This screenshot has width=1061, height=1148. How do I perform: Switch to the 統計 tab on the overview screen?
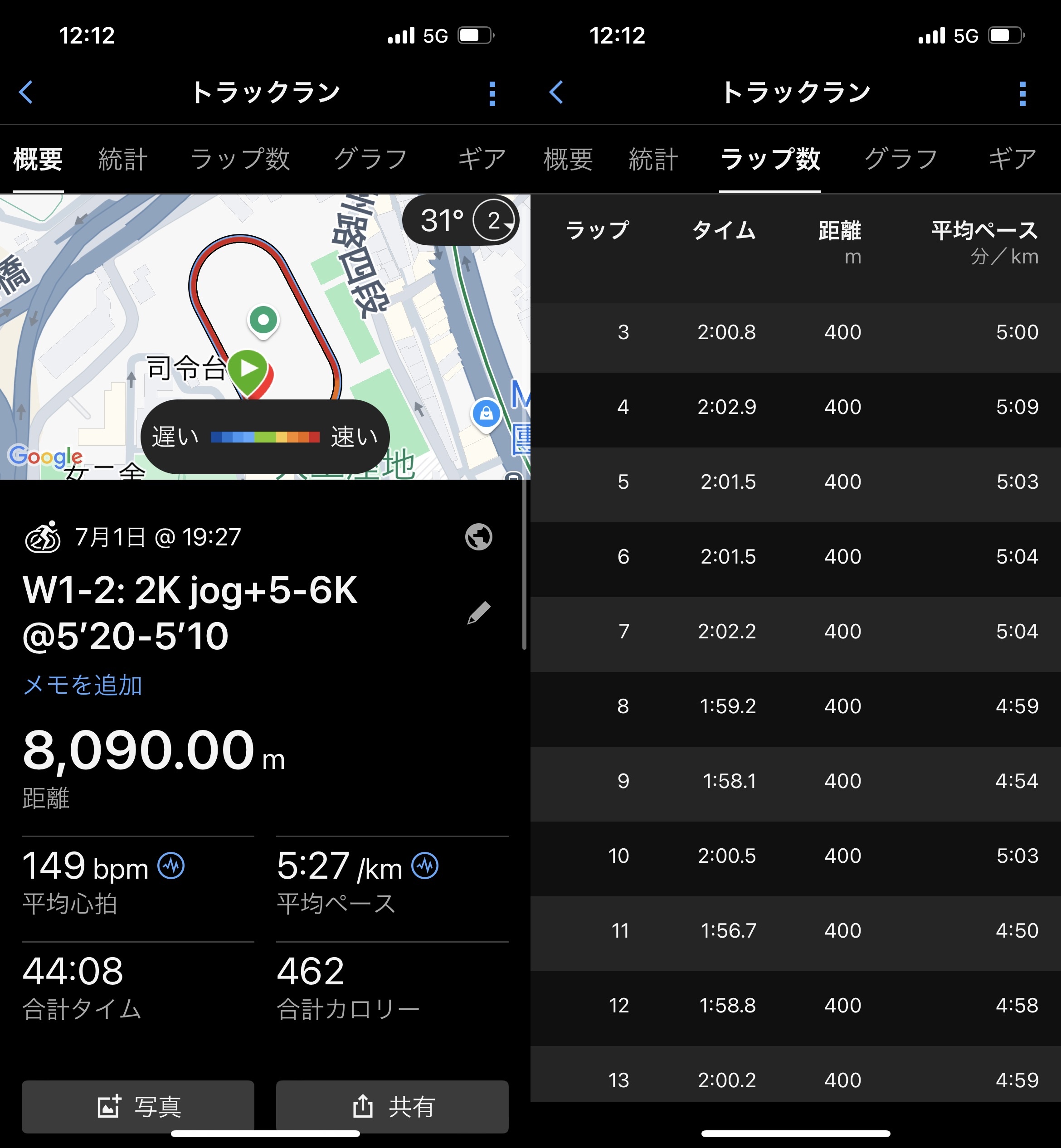click(x=123, y=160)
